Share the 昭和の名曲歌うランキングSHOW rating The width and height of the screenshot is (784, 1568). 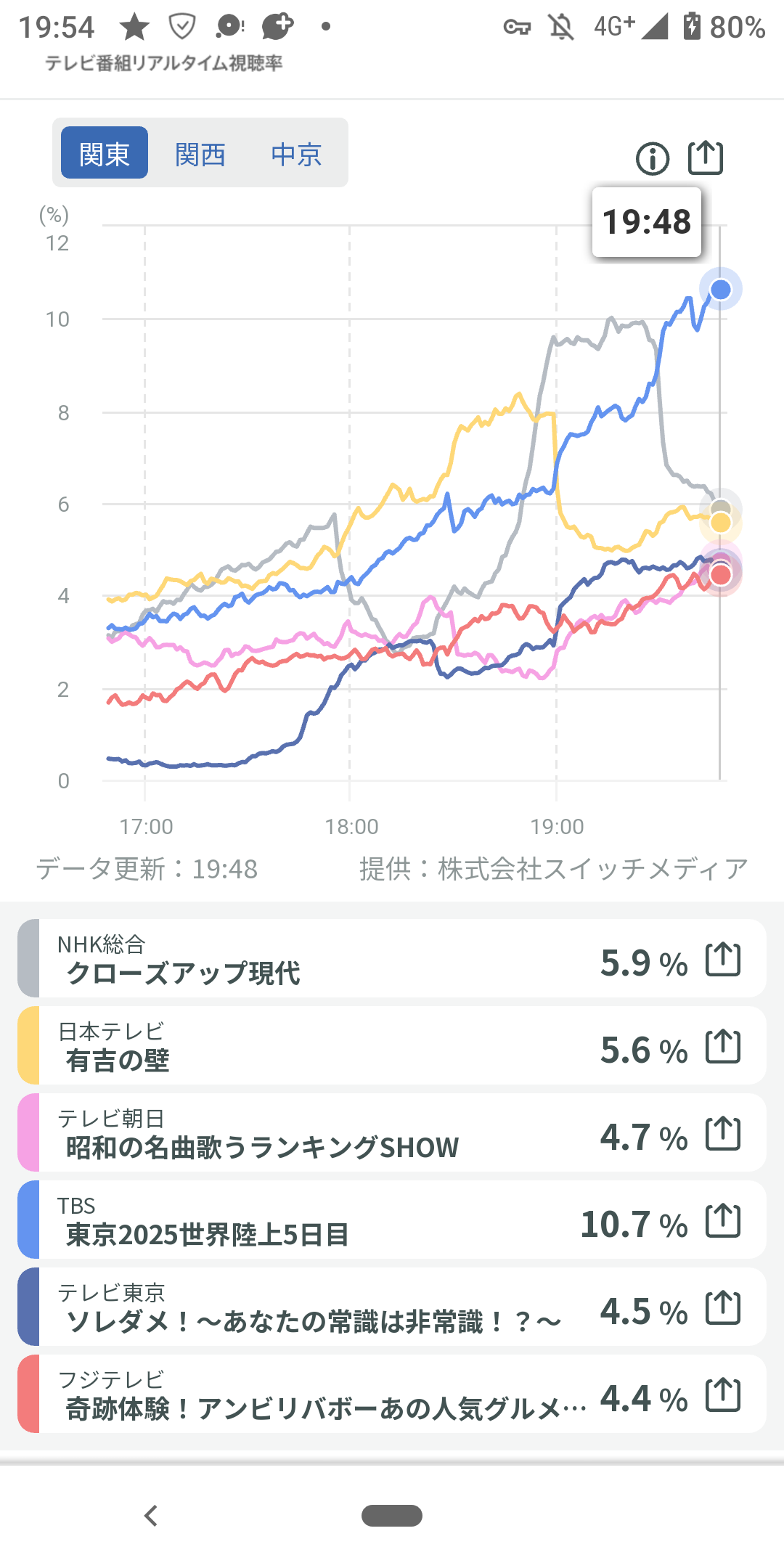tap(723, 1133)
